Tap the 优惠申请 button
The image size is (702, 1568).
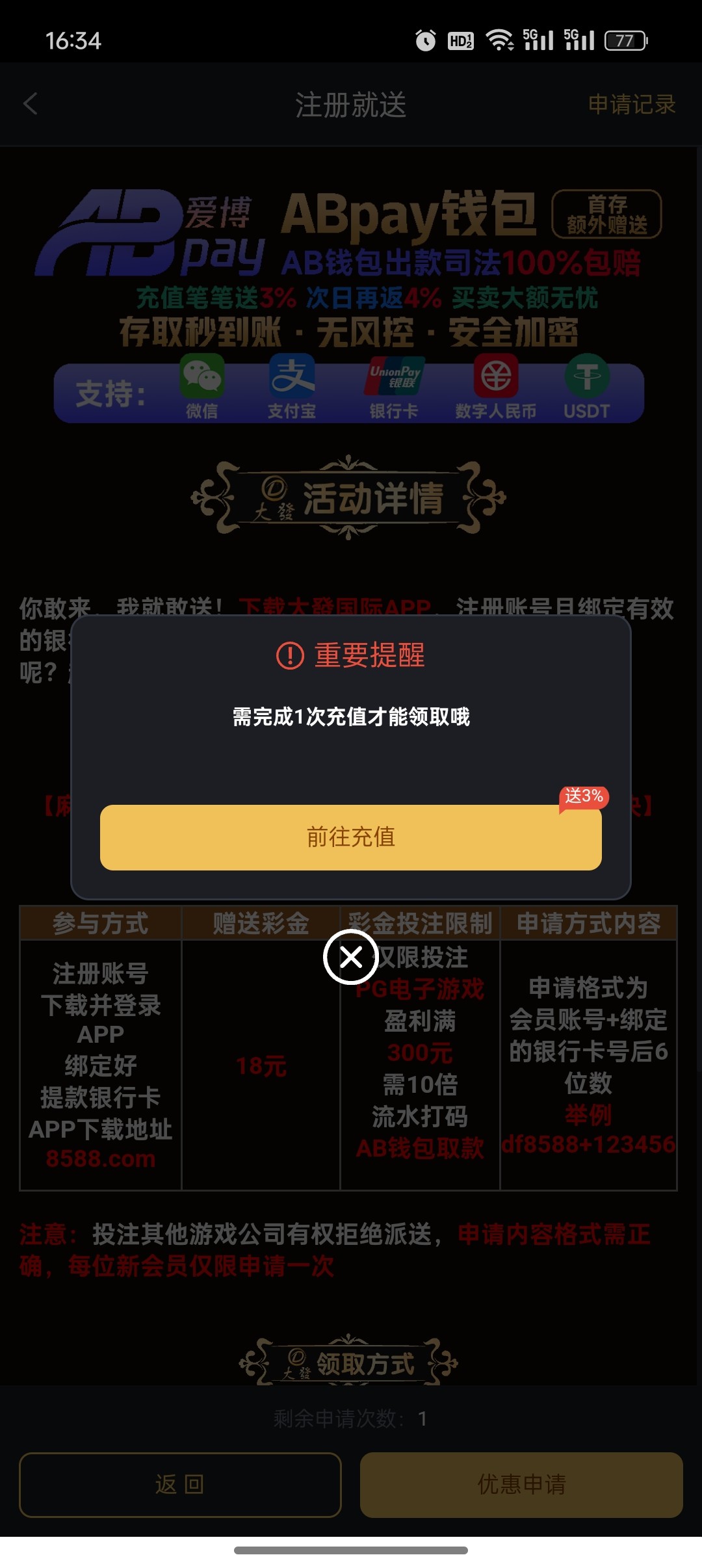521,1485
